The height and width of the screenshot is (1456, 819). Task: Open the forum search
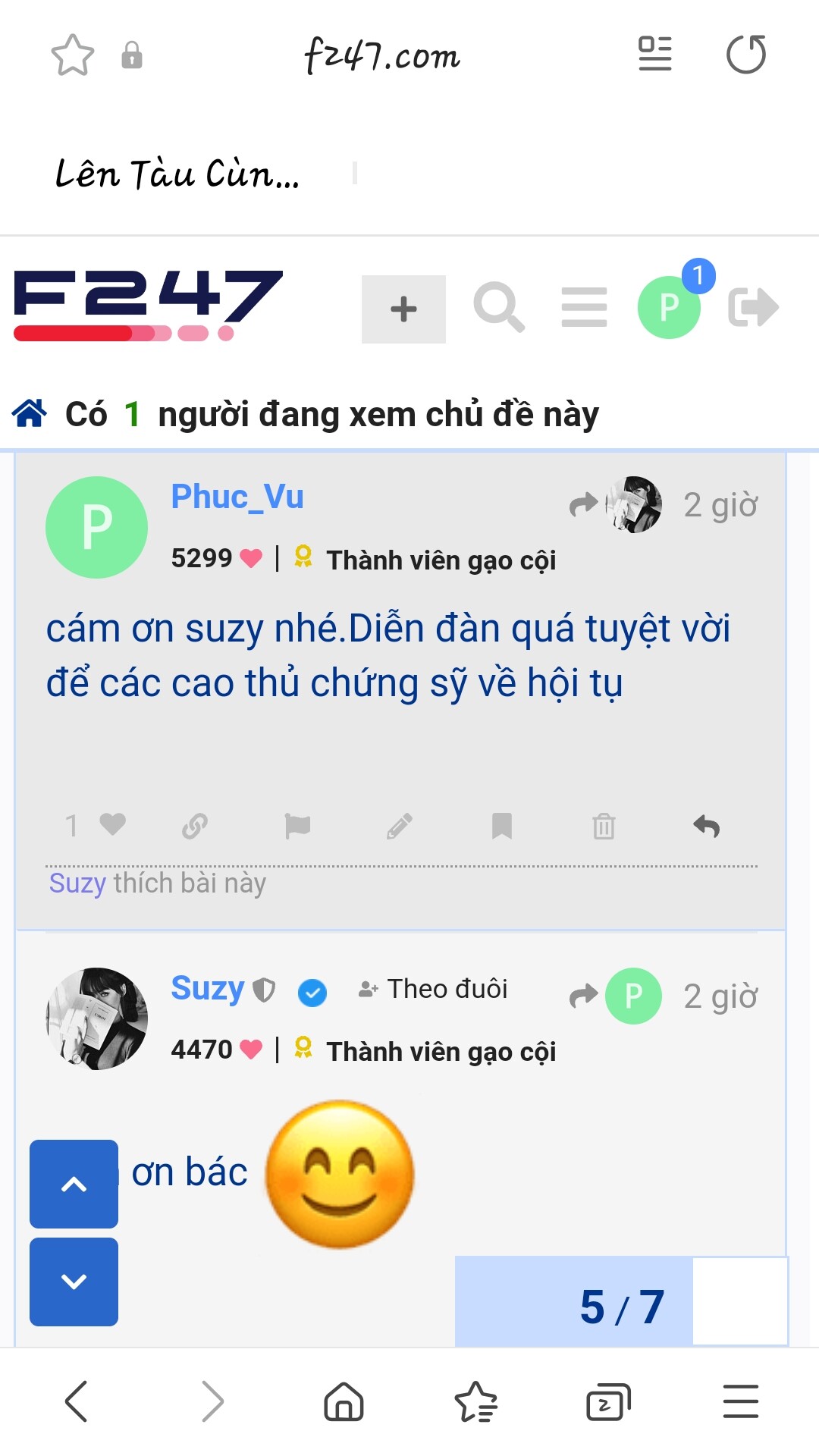coord(498,308)
